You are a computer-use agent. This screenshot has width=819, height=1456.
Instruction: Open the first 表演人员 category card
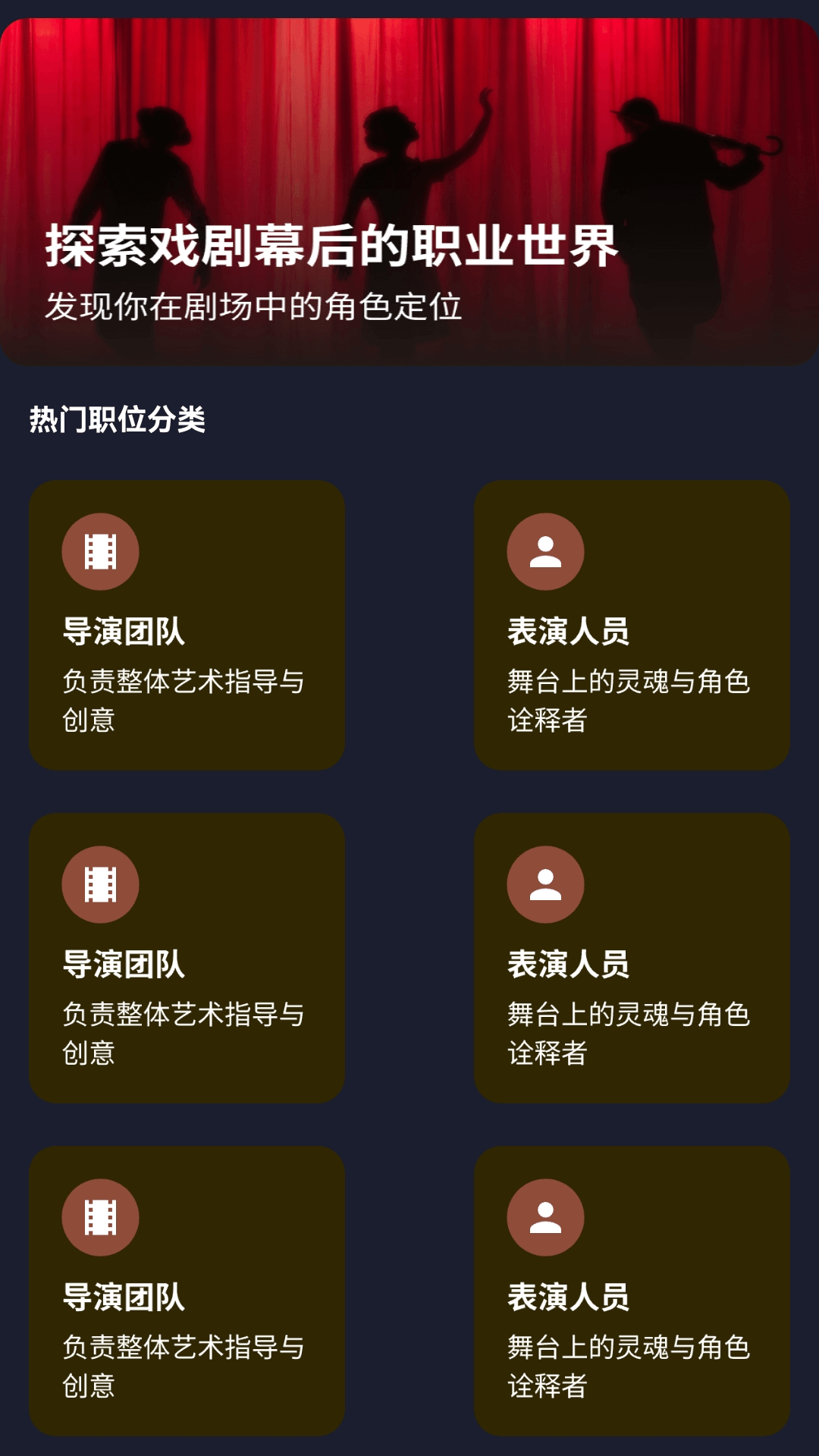point(633,626)
